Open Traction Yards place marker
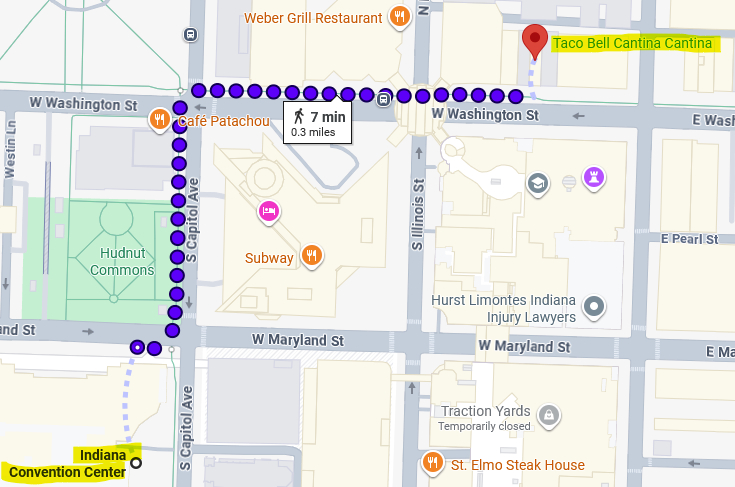The image size is (735, 487). (x=547, y=413)
